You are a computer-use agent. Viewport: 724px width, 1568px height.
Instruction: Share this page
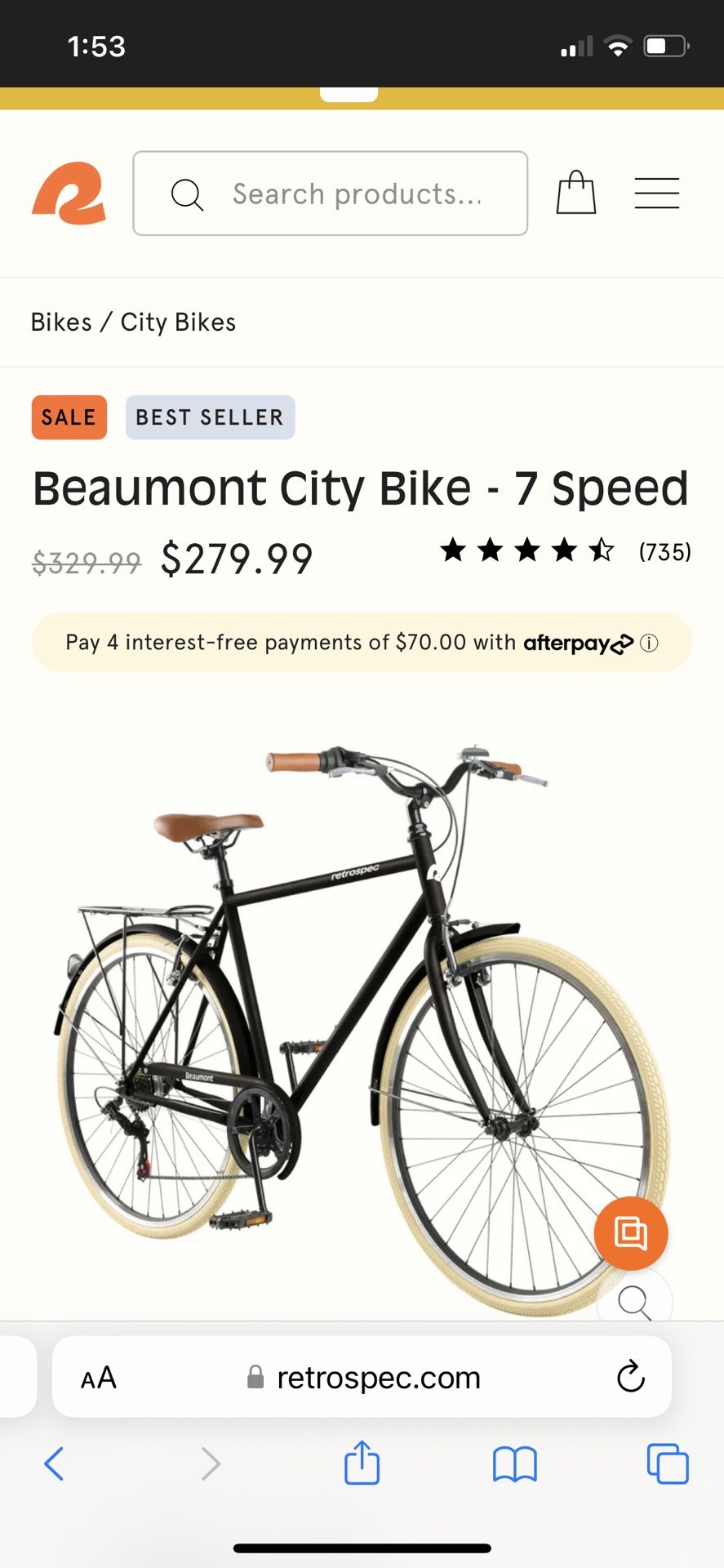point(362,1462)
